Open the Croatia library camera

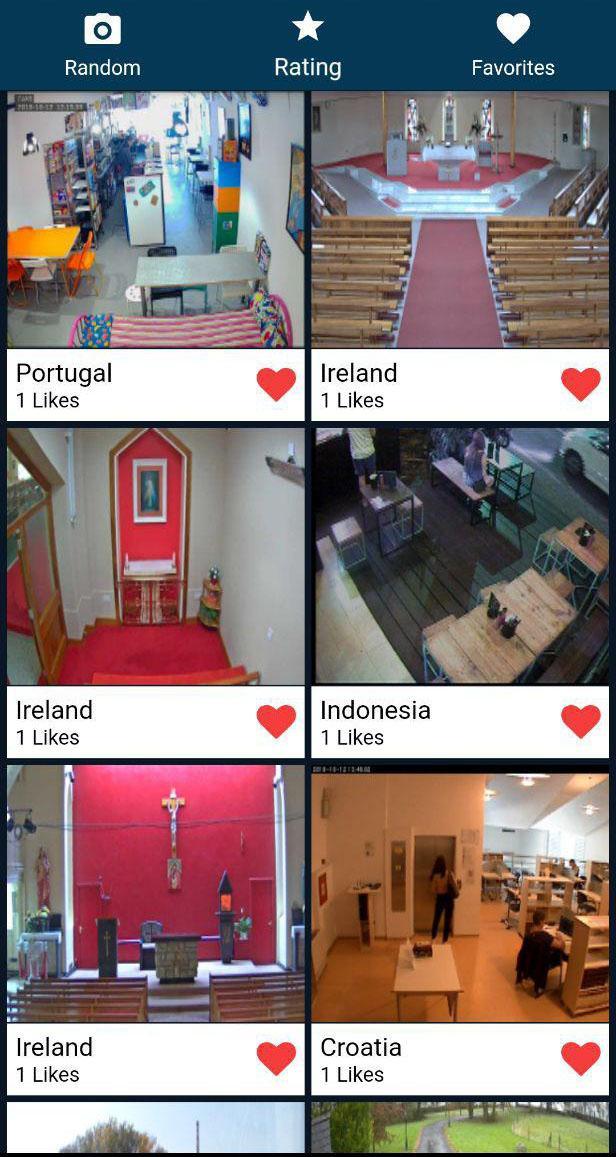460,893
